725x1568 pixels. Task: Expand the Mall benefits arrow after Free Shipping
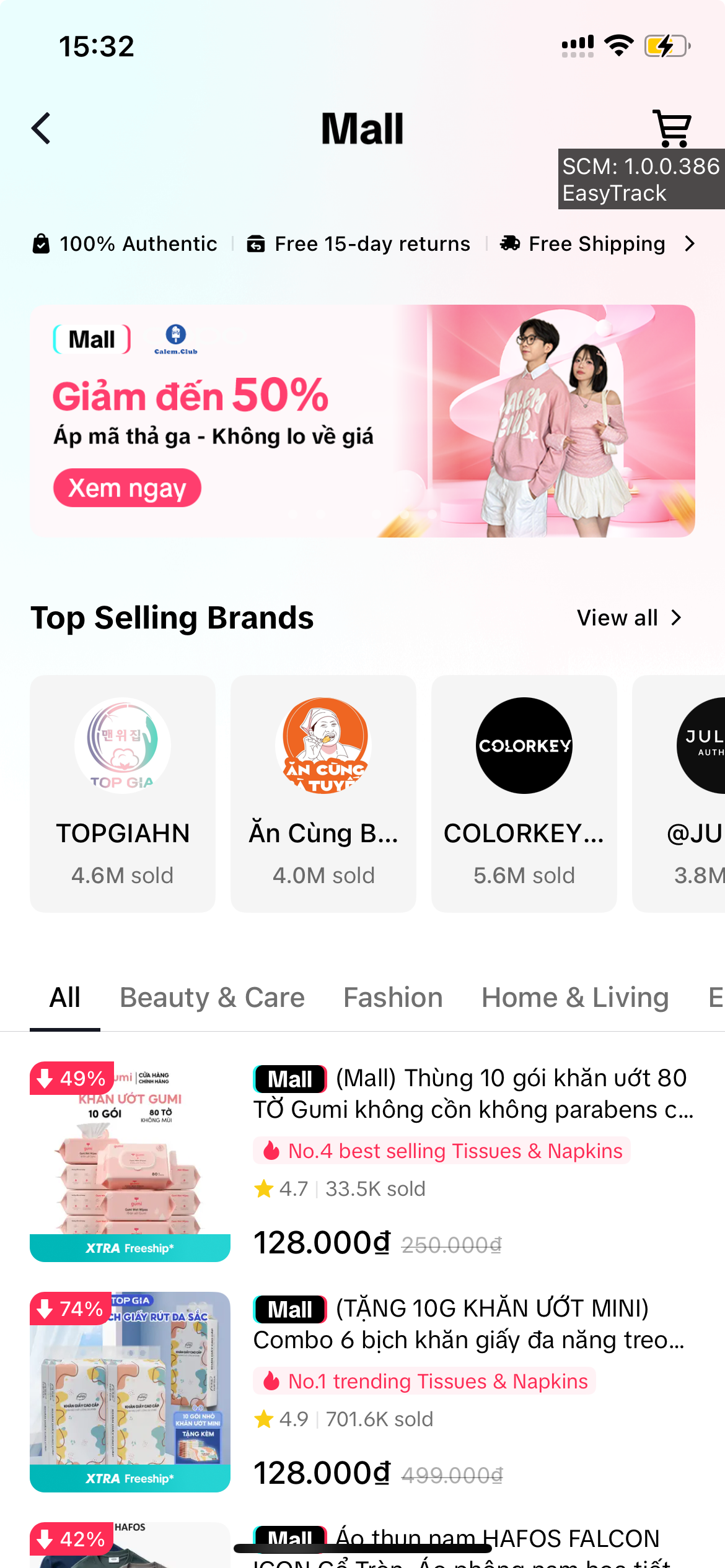coord(690,244)
